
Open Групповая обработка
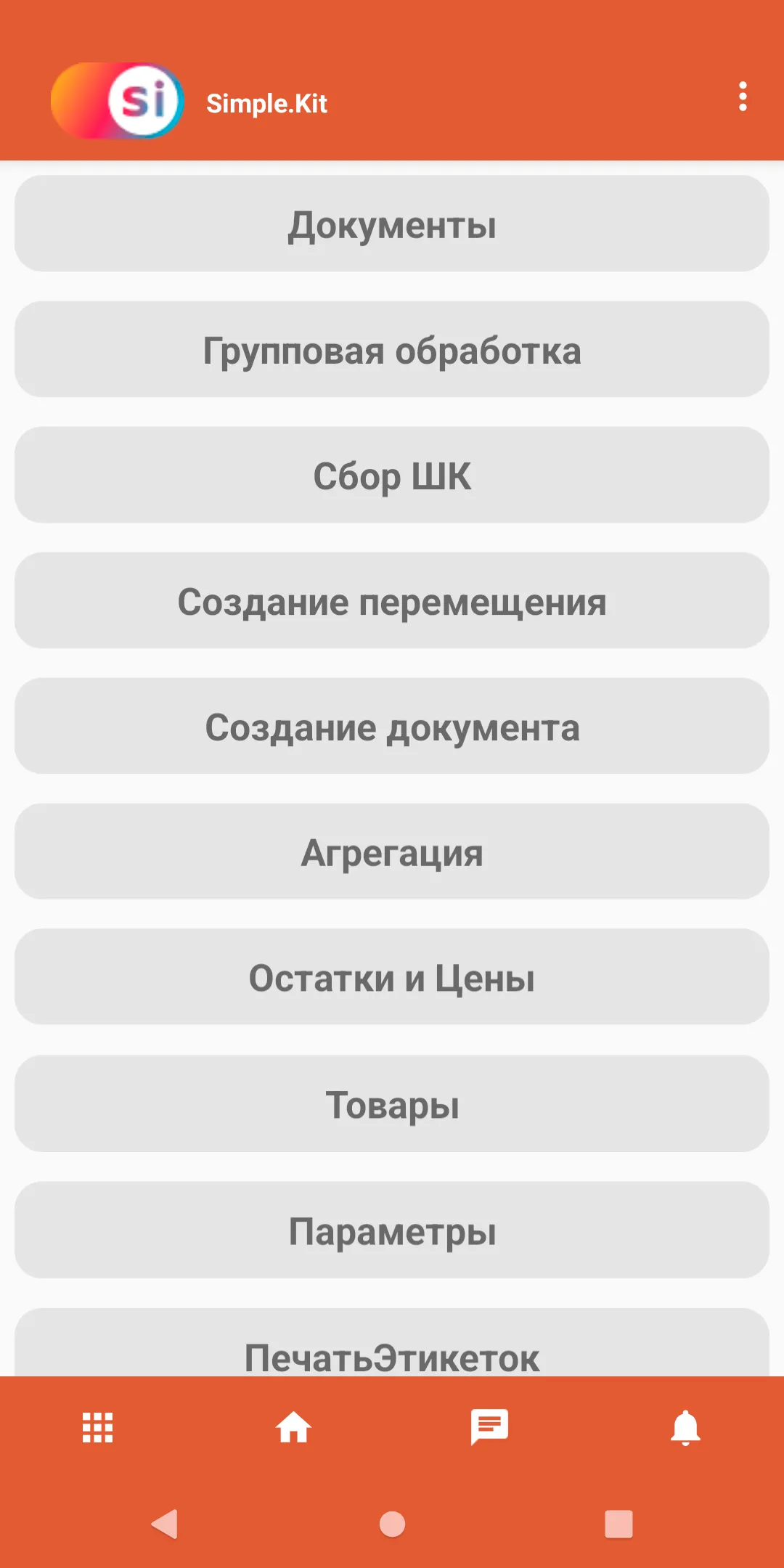tap(392, 350)
